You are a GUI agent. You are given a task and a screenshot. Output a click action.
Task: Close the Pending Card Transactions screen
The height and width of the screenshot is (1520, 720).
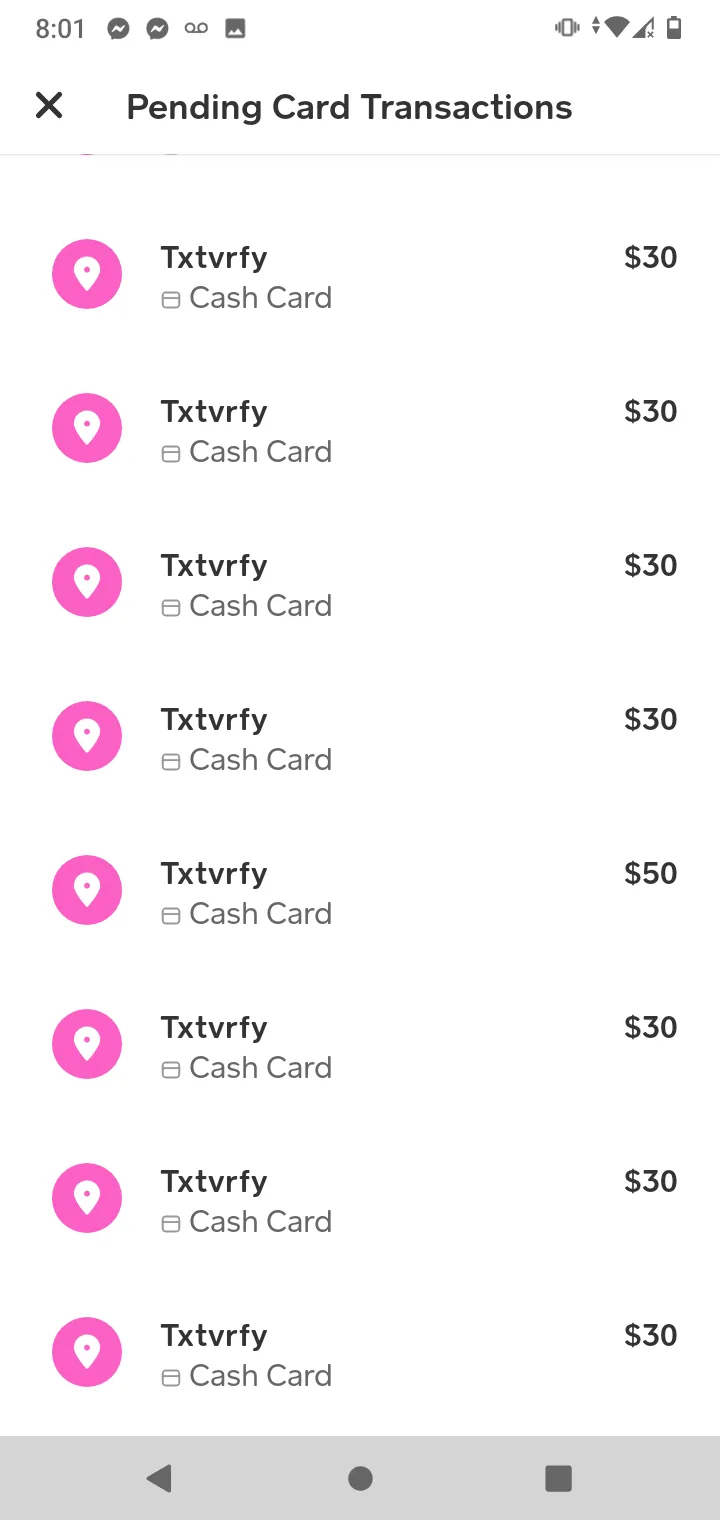tap(49, 106)
